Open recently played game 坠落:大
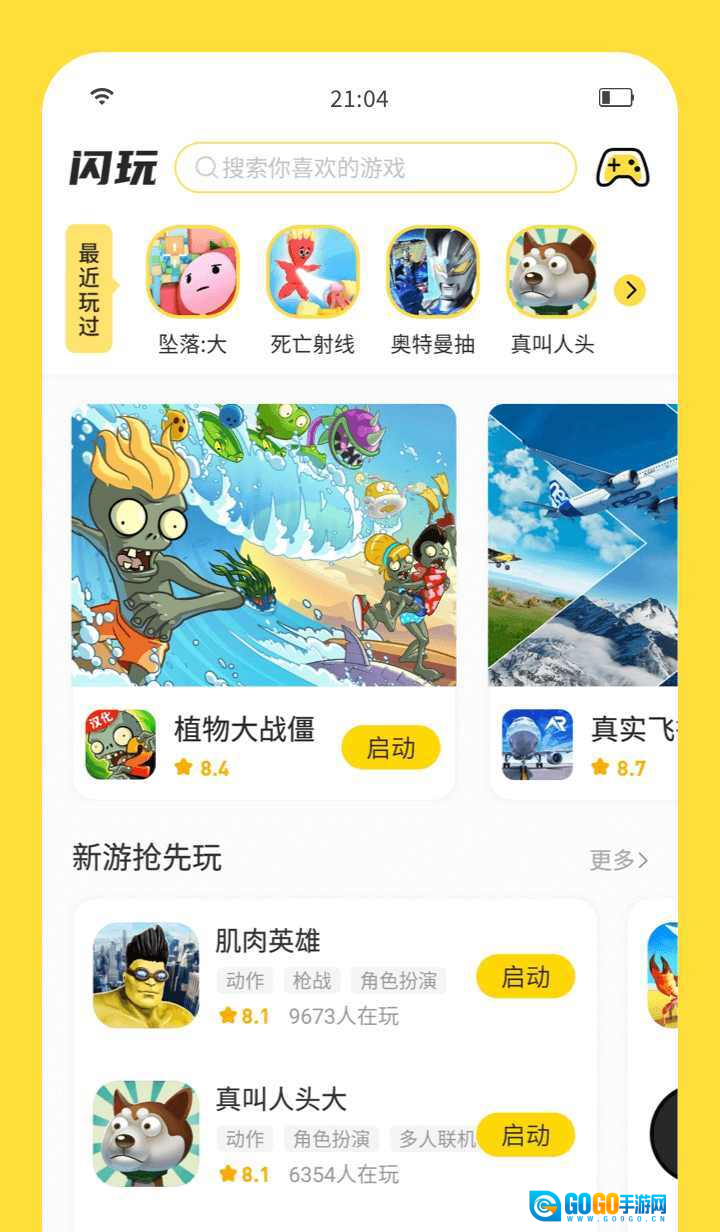This screenshot has height=1232, width=720. [x=193, y=272]
